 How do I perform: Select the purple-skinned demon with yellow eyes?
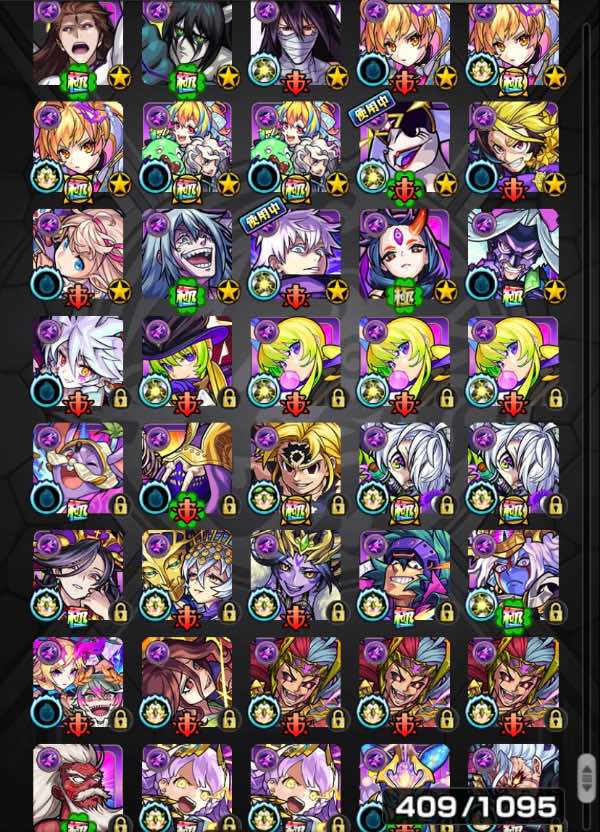pos(295,578)
